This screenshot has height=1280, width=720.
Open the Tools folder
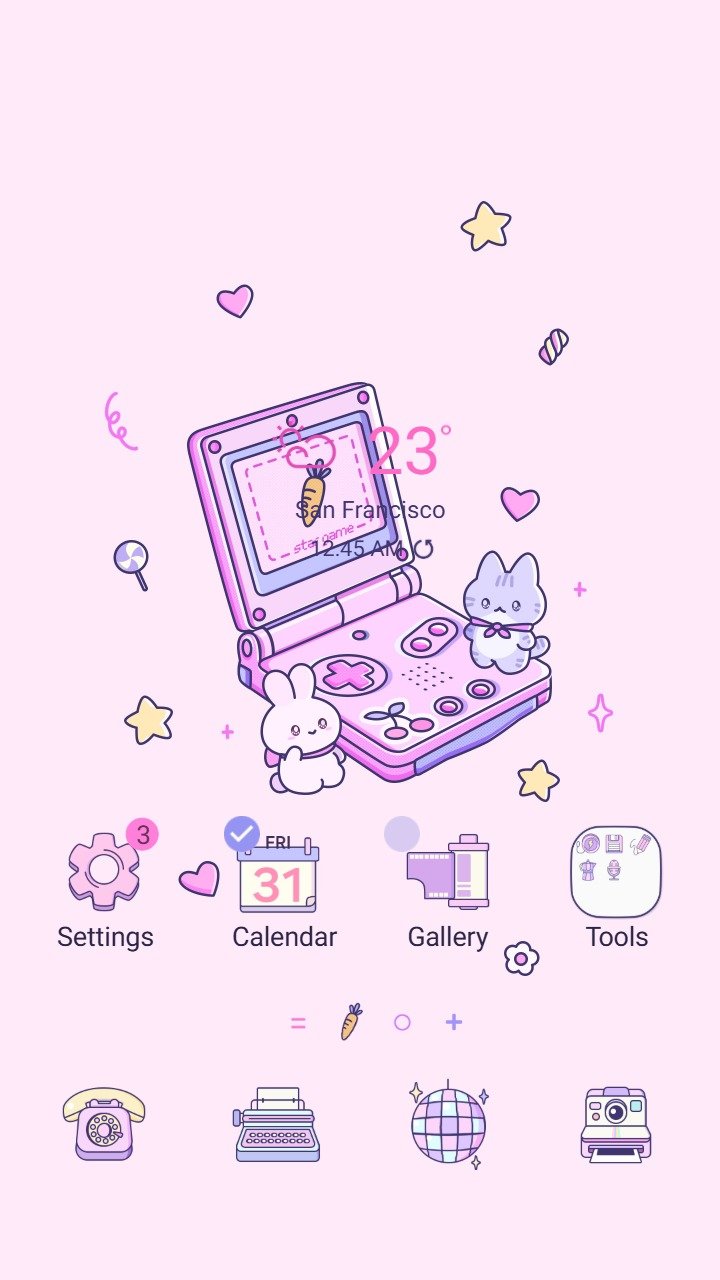pyautogui.click(x=616, y=872)
